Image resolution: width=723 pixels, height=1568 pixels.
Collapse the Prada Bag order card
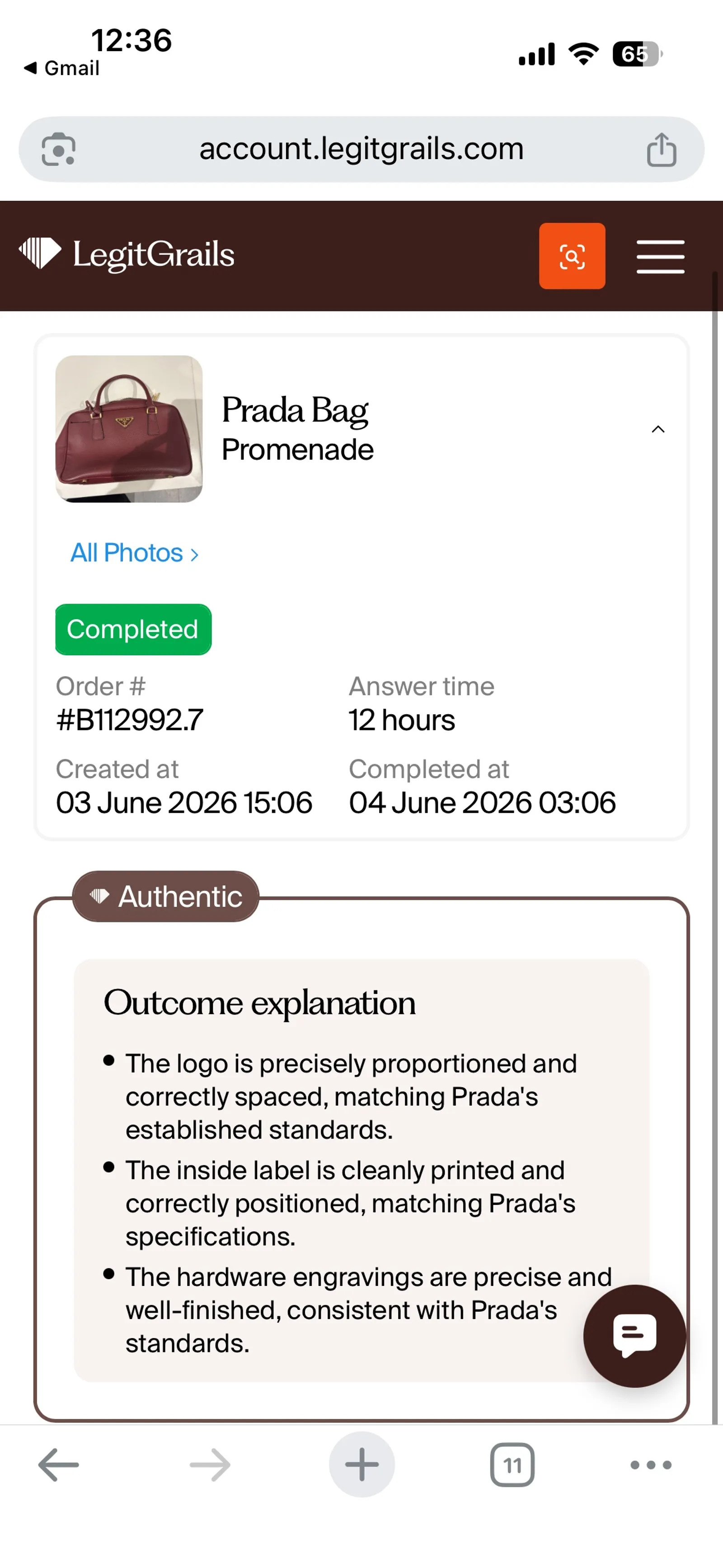tap(658, 429)
